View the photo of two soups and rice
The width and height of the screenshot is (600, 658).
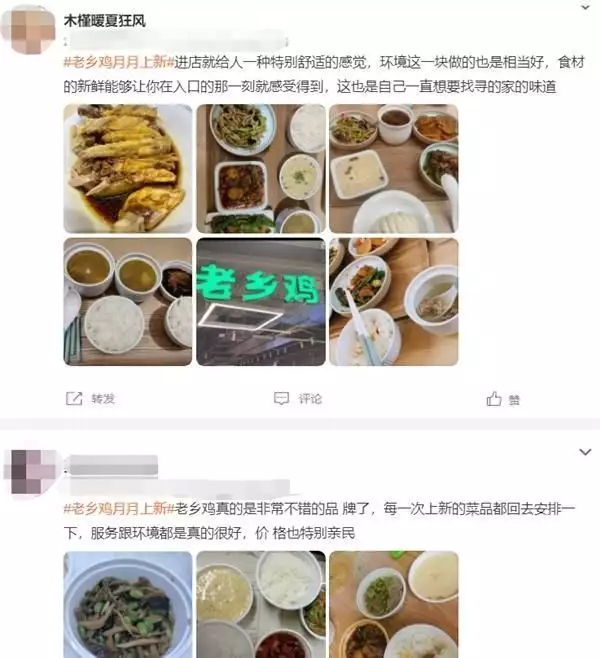point(128,301)
